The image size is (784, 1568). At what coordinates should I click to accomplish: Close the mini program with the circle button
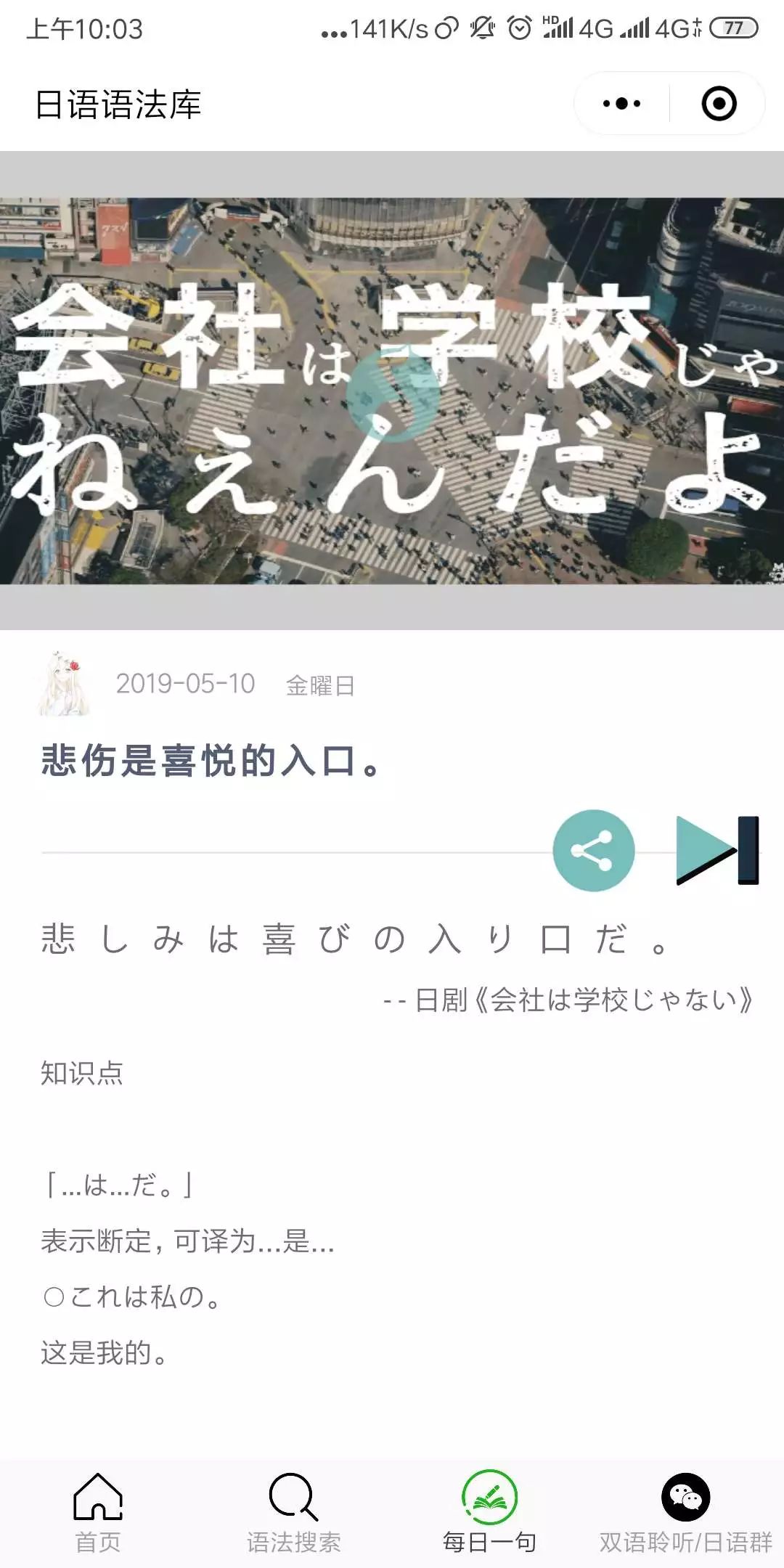[x=719, y=104]
